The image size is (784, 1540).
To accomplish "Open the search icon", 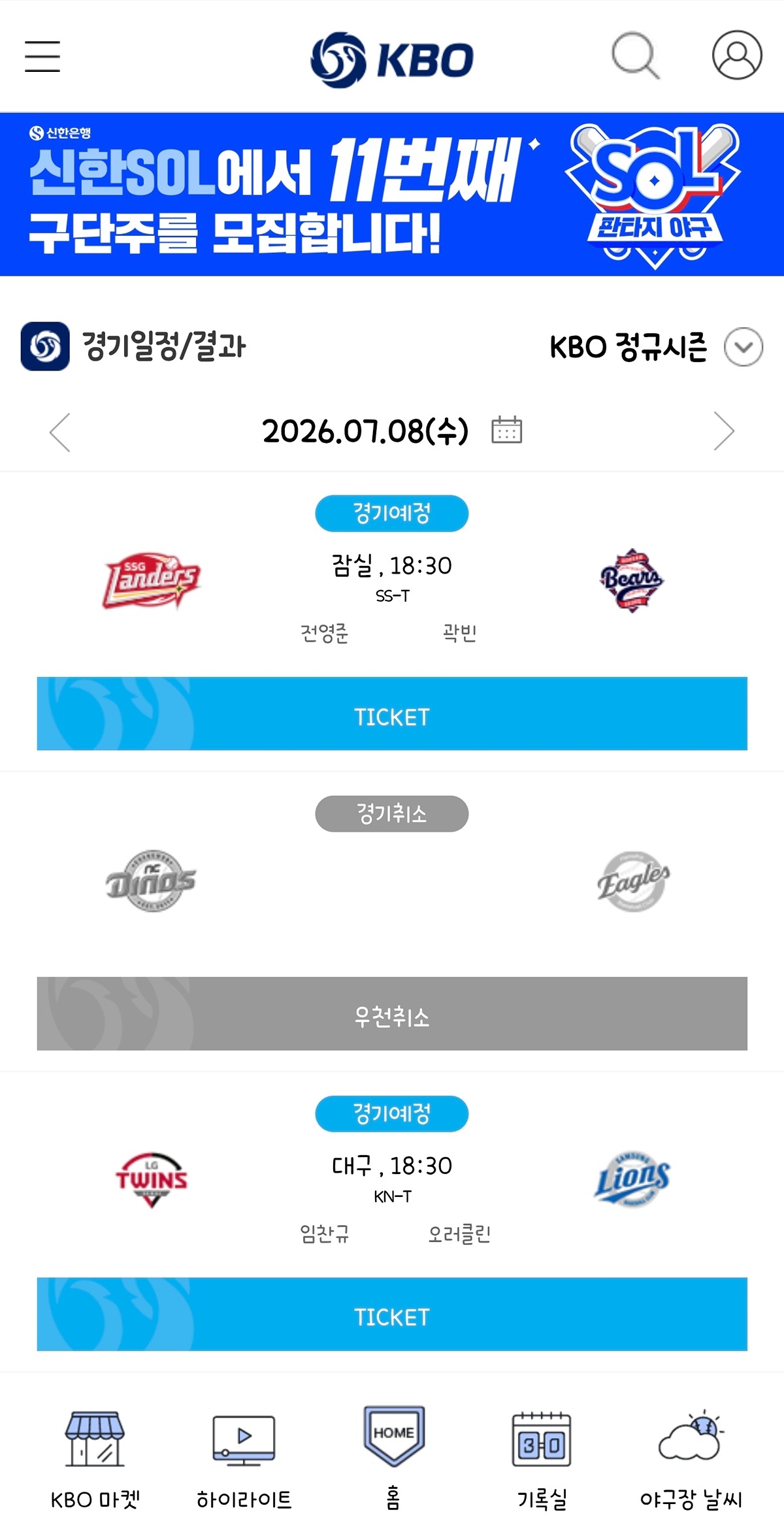I will point(635,56).
